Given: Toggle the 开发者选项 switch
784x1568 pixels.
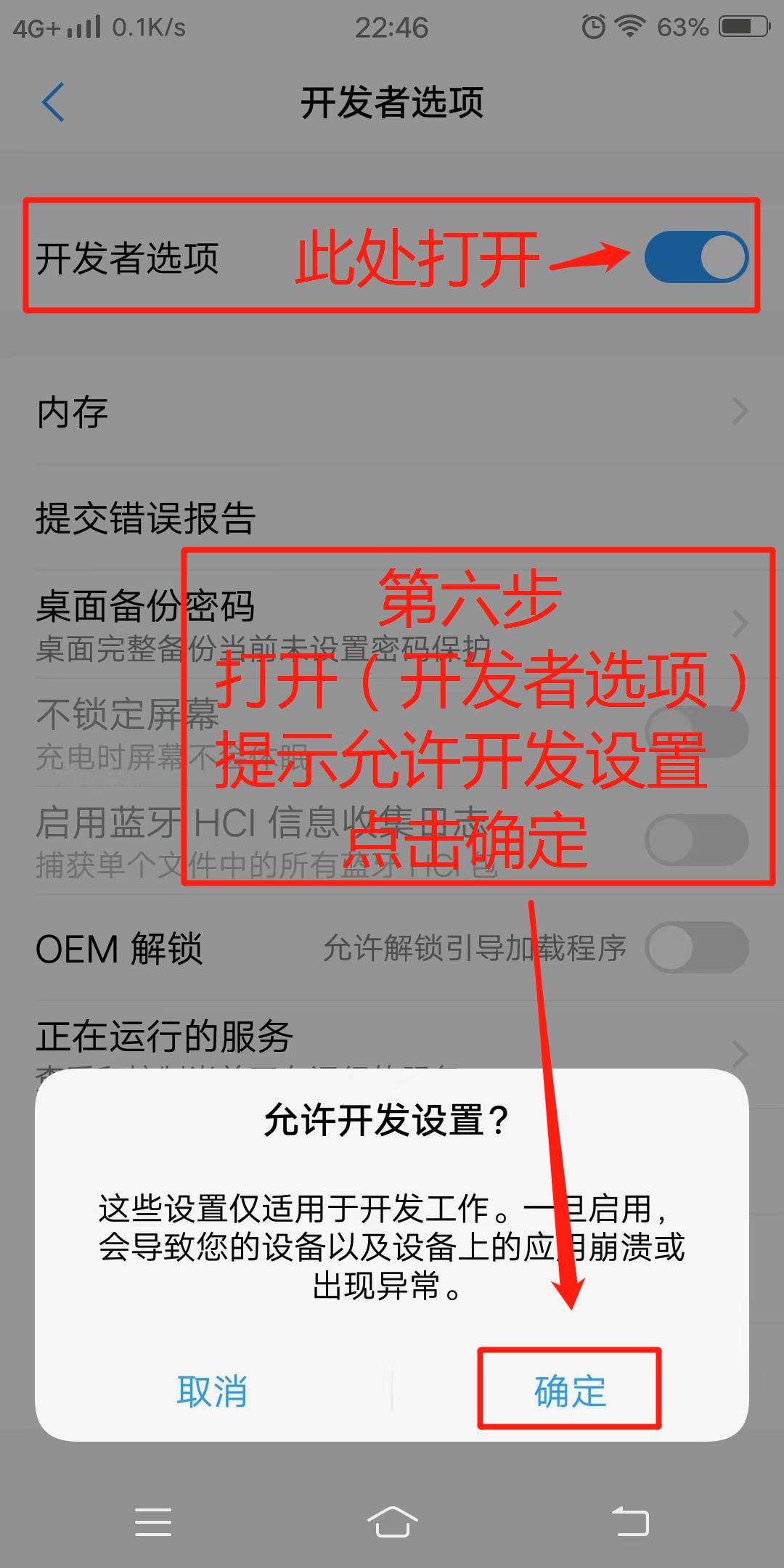Looking at the screenshot, I should pyautogui.click(x=695, y=257).
